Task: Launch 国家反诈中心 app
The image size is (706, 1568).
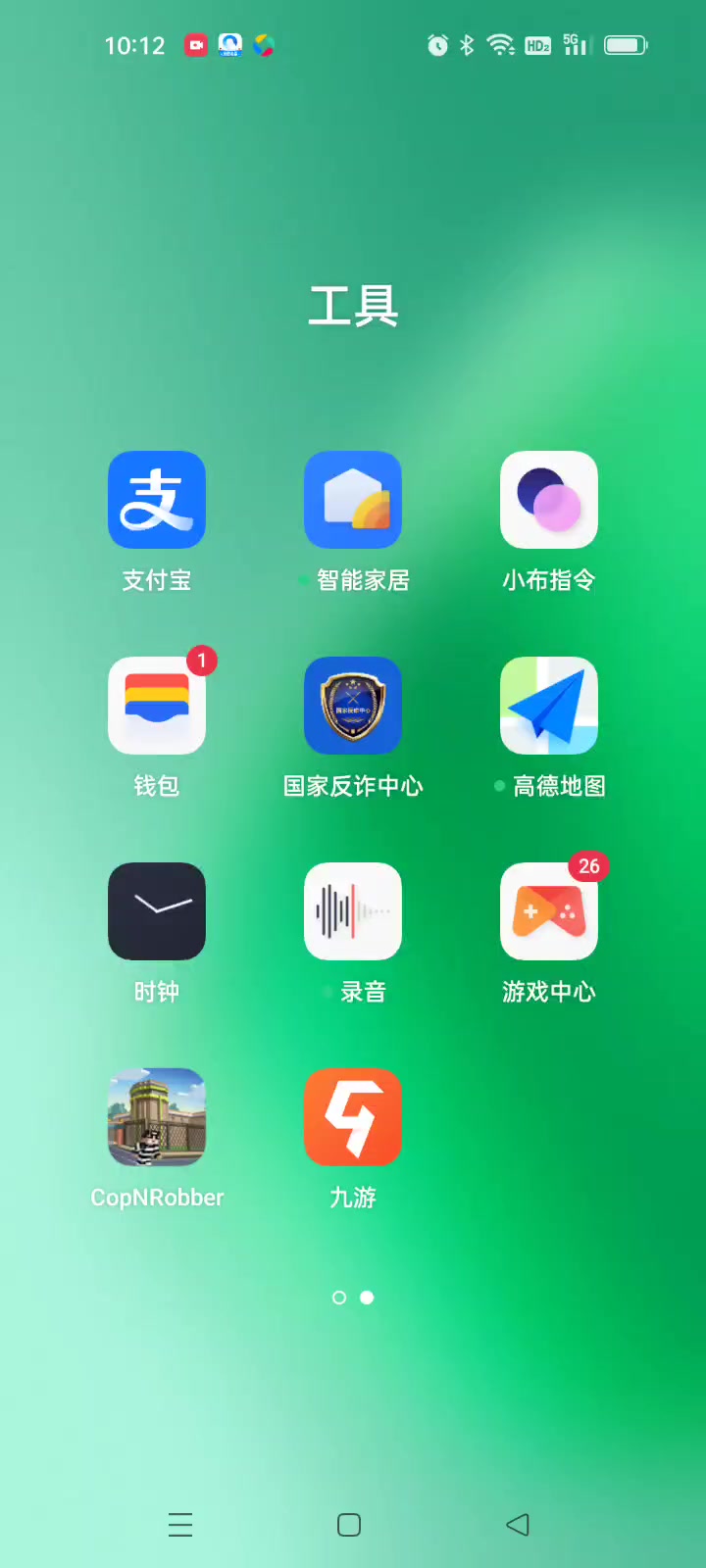Action: coord(353,706)
